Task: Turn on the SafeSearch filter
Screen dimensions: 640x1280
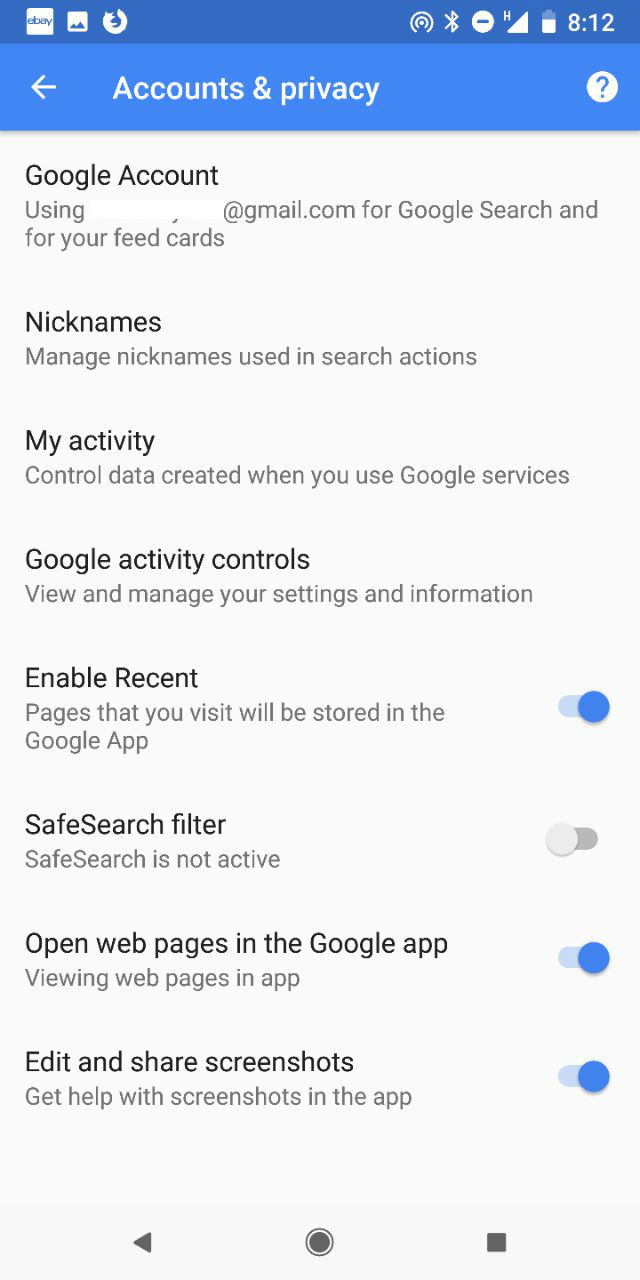Action: (x=573, y=840)
